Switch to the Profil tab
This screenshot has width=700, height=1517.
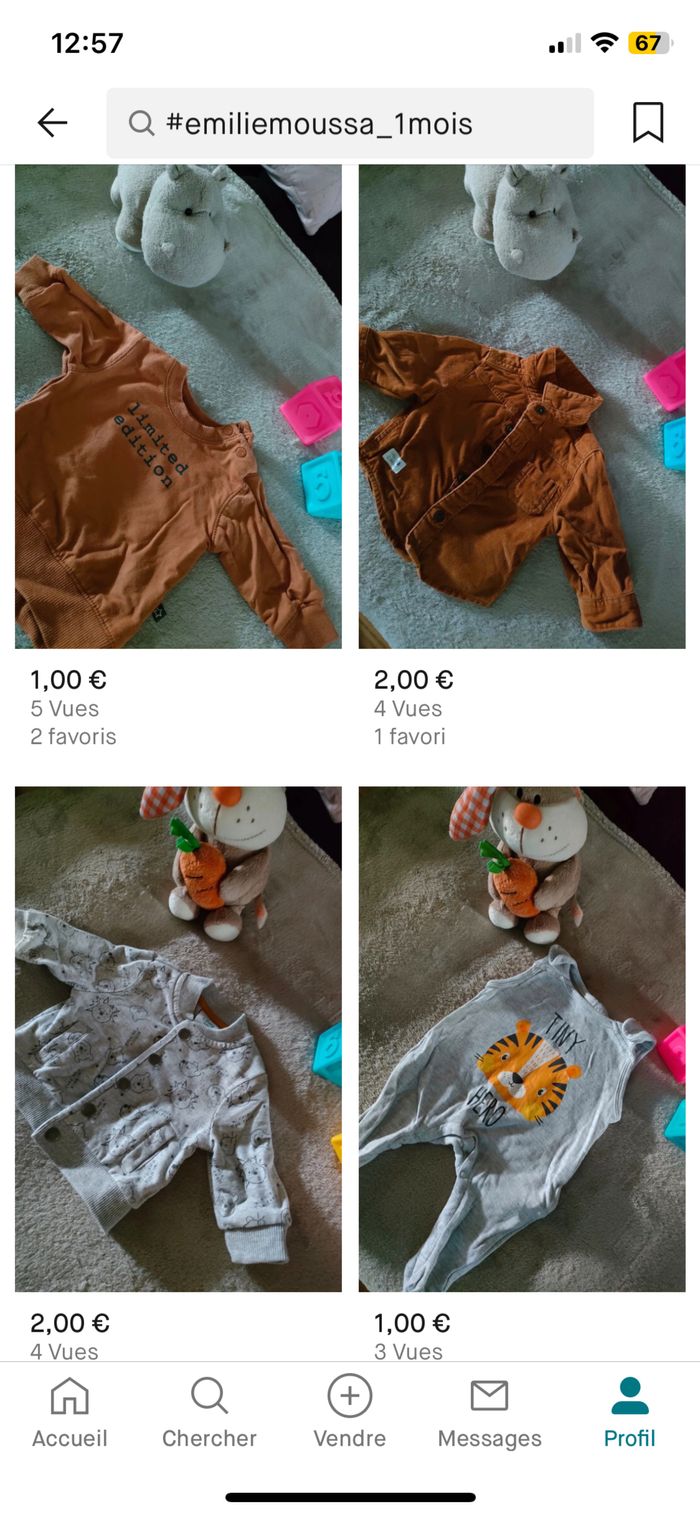click(x=629, y=1412)
